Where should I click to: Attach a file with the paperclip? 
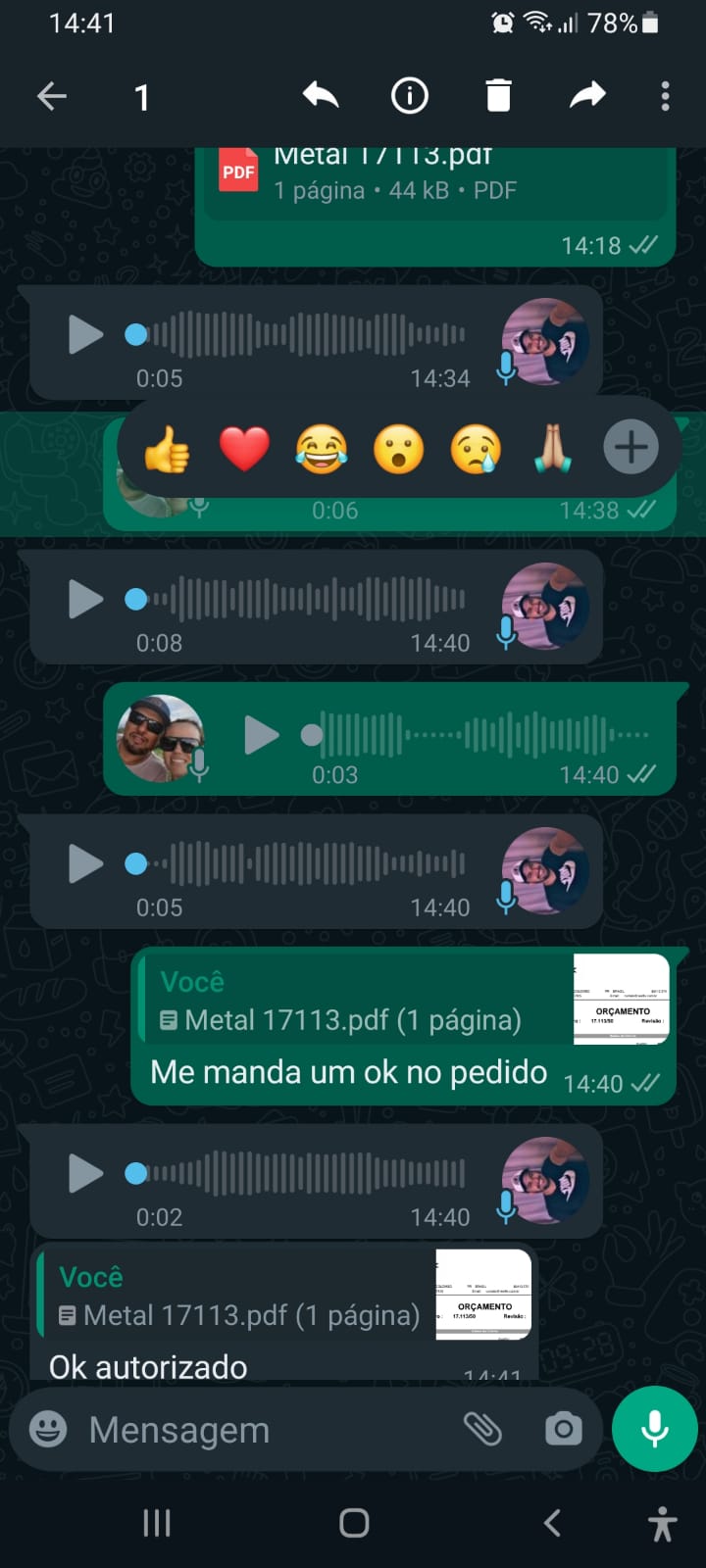pyautogui.click(x=482, y=1430)
